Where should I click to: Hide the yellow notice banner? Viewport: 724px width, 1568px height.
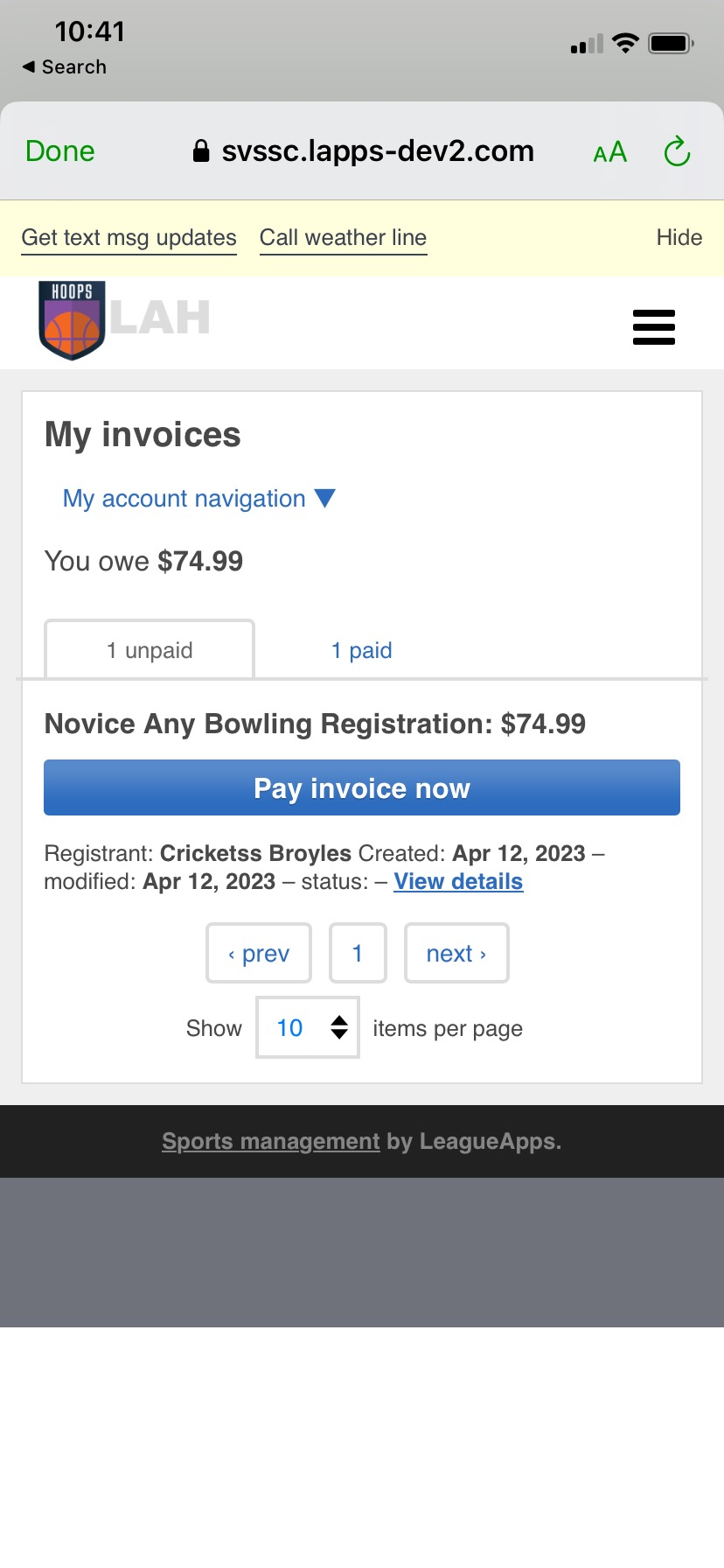[679, 238]
